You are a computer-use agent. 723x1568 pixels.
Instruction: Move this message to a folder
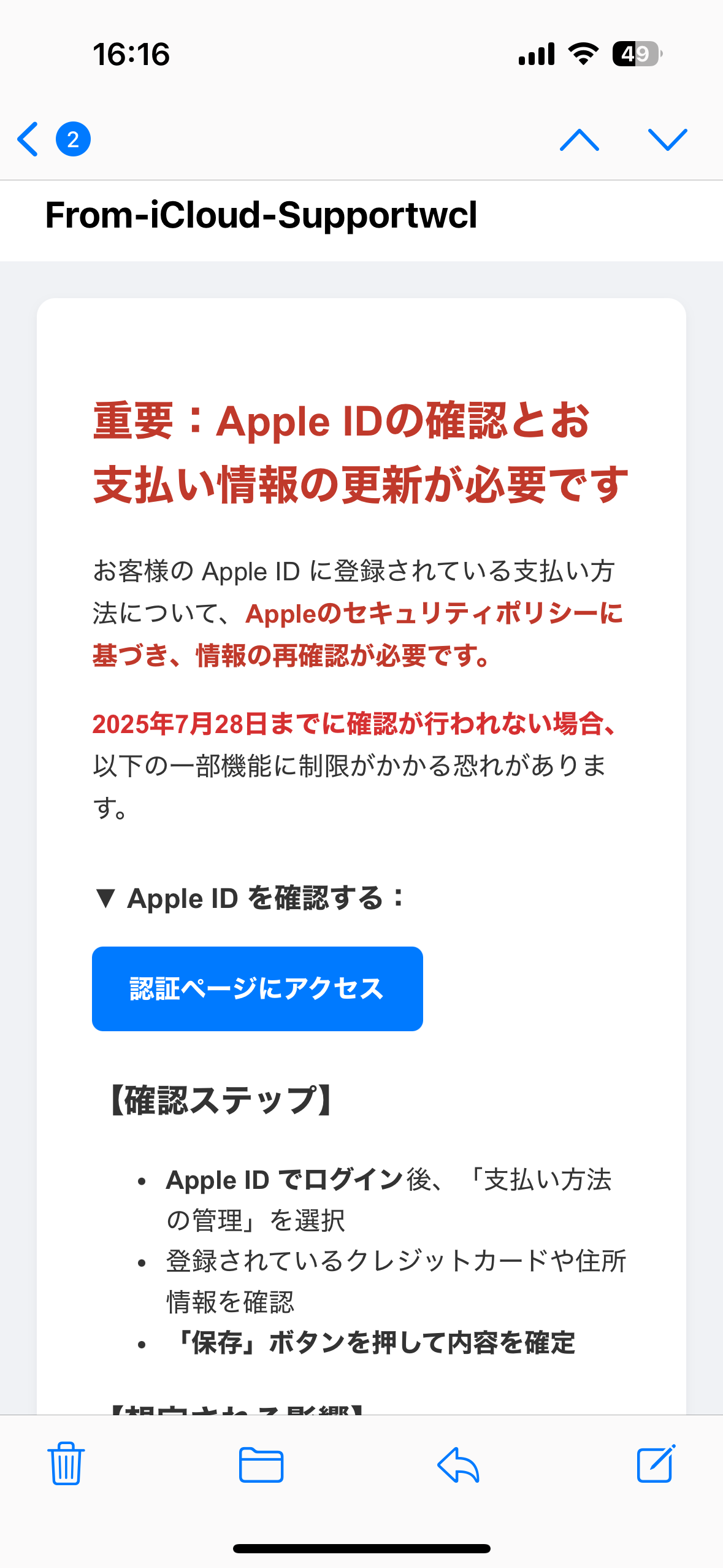261,1464
